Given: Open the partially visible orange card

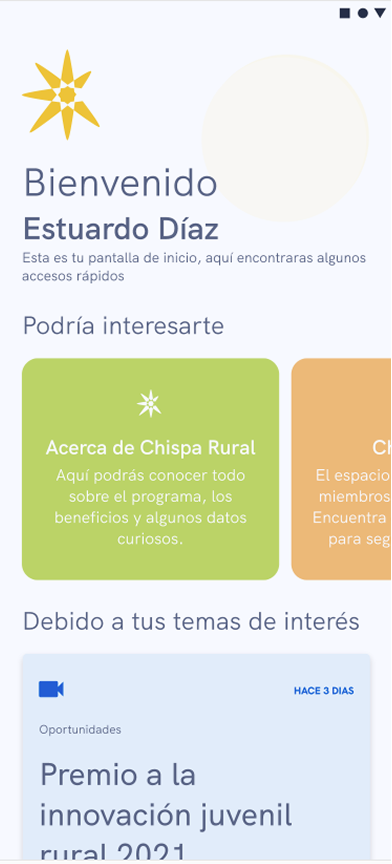Looking at the screenshot, I should (x=341, y=469).
